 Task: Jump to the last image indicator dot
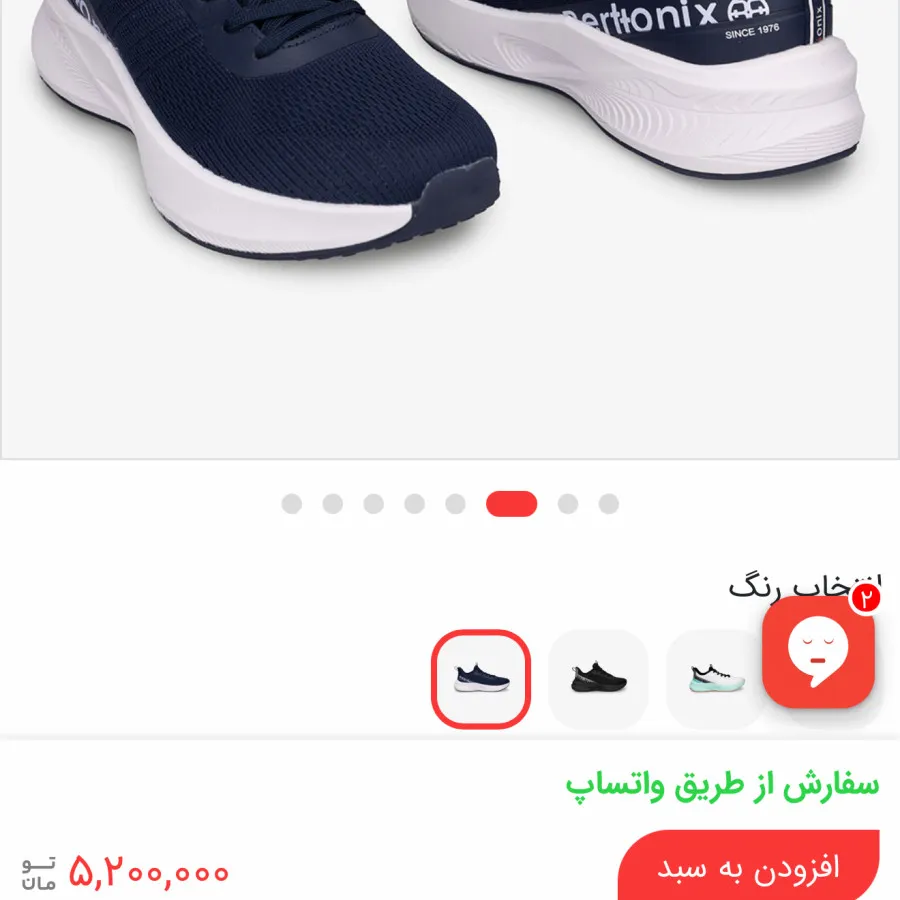coord(608,504)
